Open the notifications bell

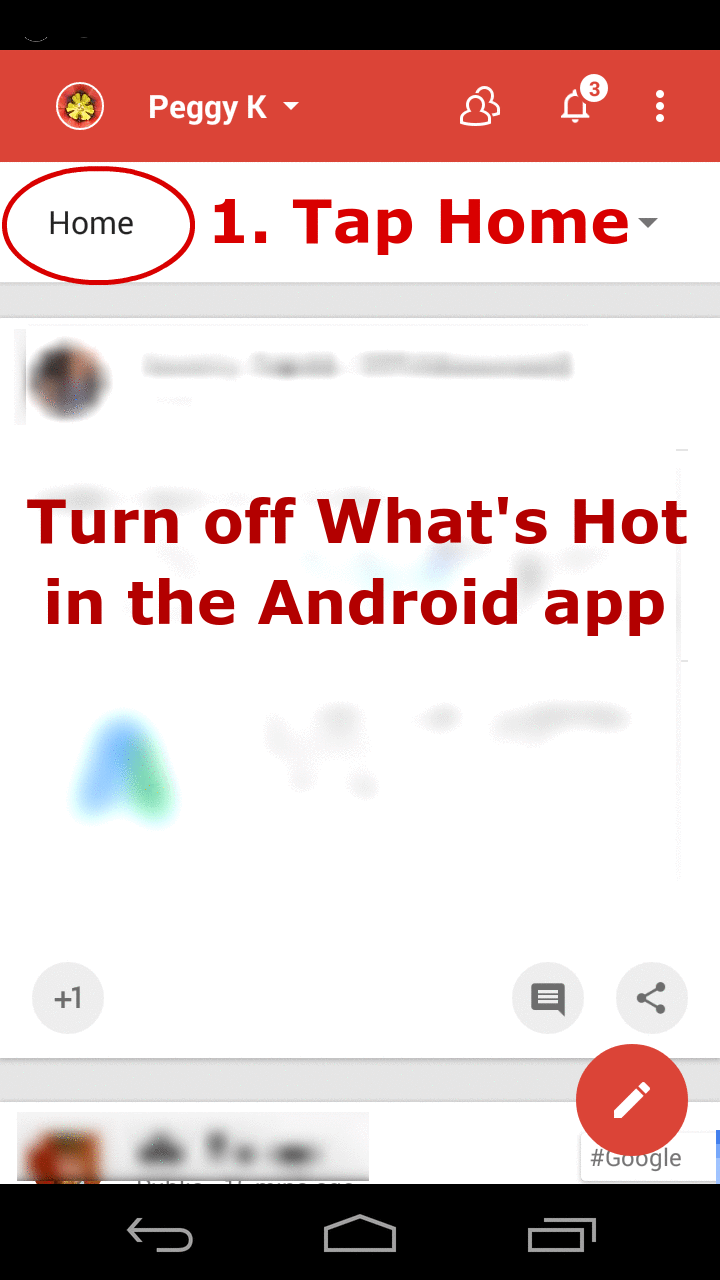click(576, 107)
